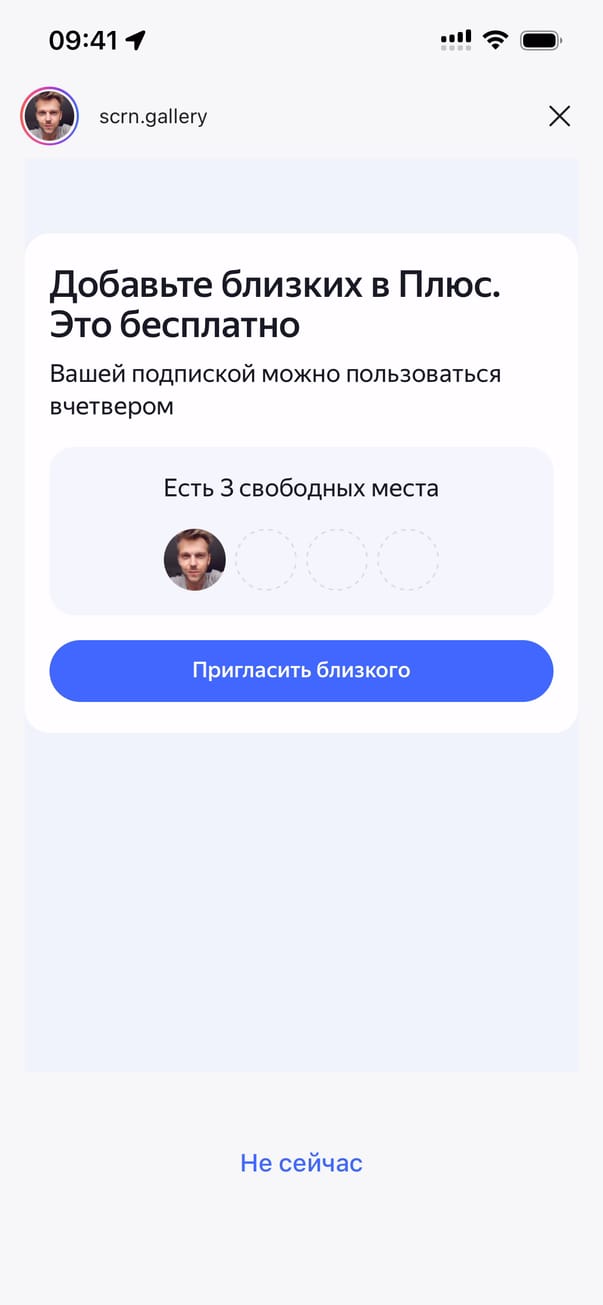The image size is (603, 1305).
Task: Dismiss the offer via «Не сейчас»
Action: pyautogui.click(x=301, y=1163)
